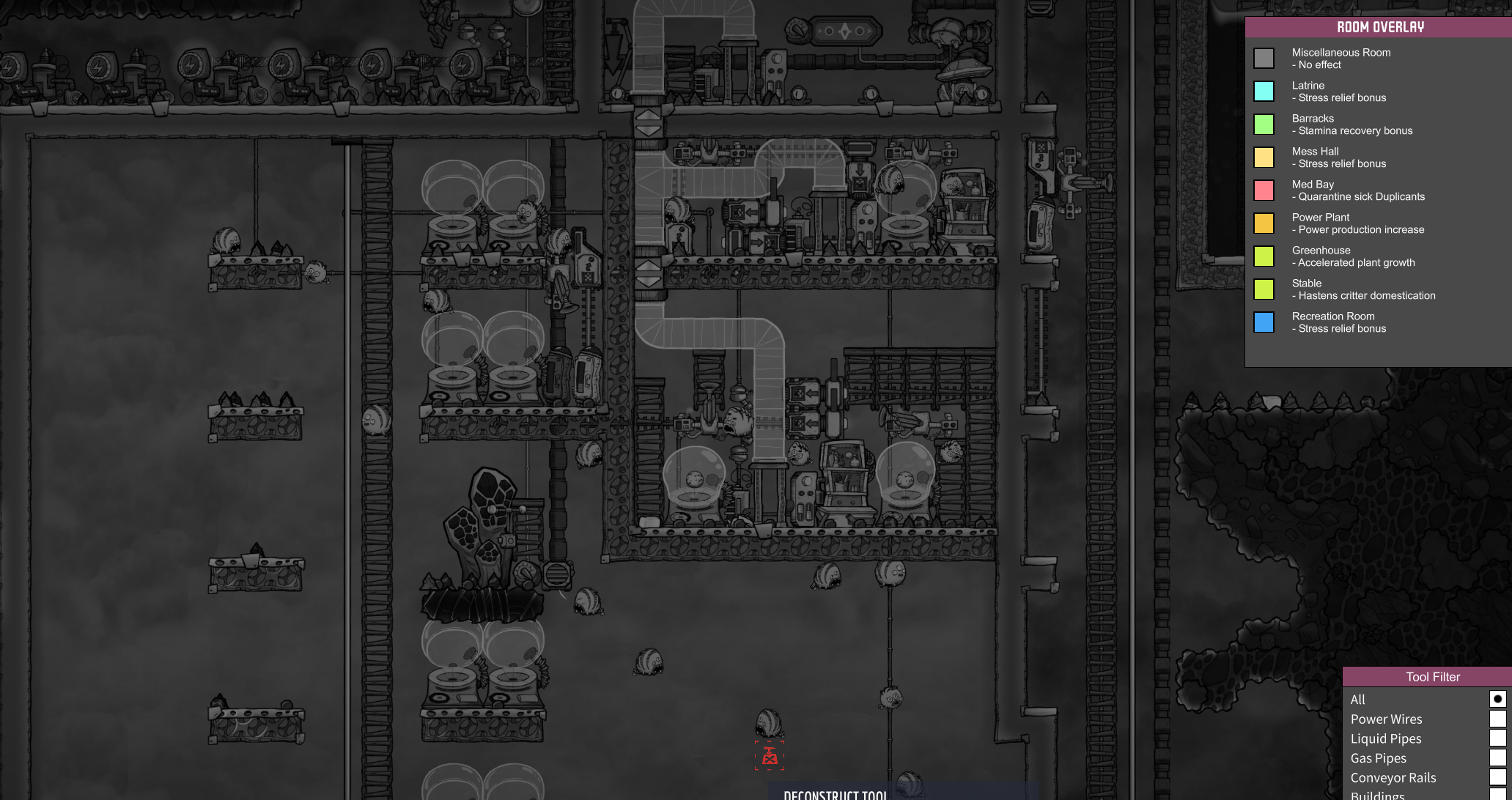Select the All tool filter option
The width and height of the screenshot is (1512, 800).
pyautogui.click(x=1497, y=699)
